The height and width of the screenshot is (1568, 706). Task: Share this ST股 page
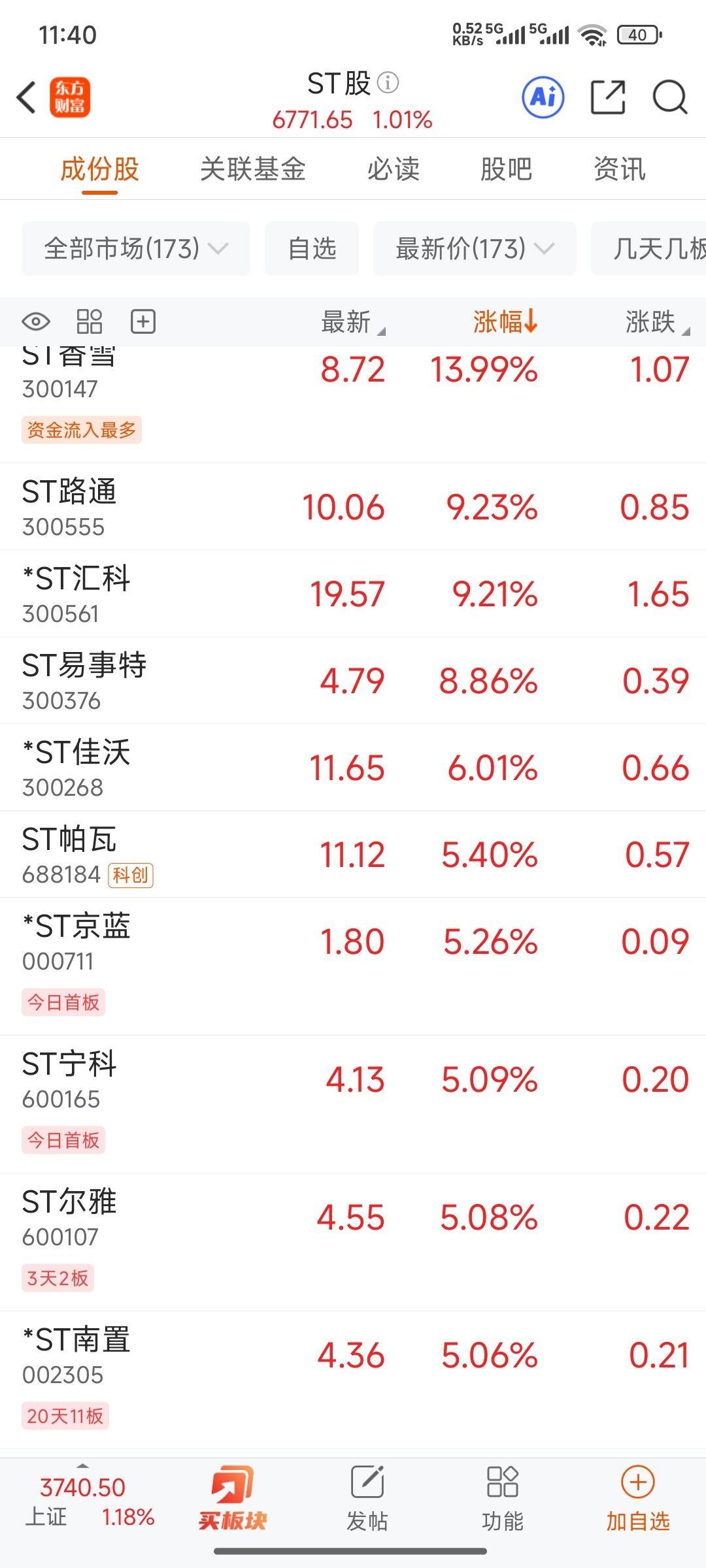click(x=608, y=97)
